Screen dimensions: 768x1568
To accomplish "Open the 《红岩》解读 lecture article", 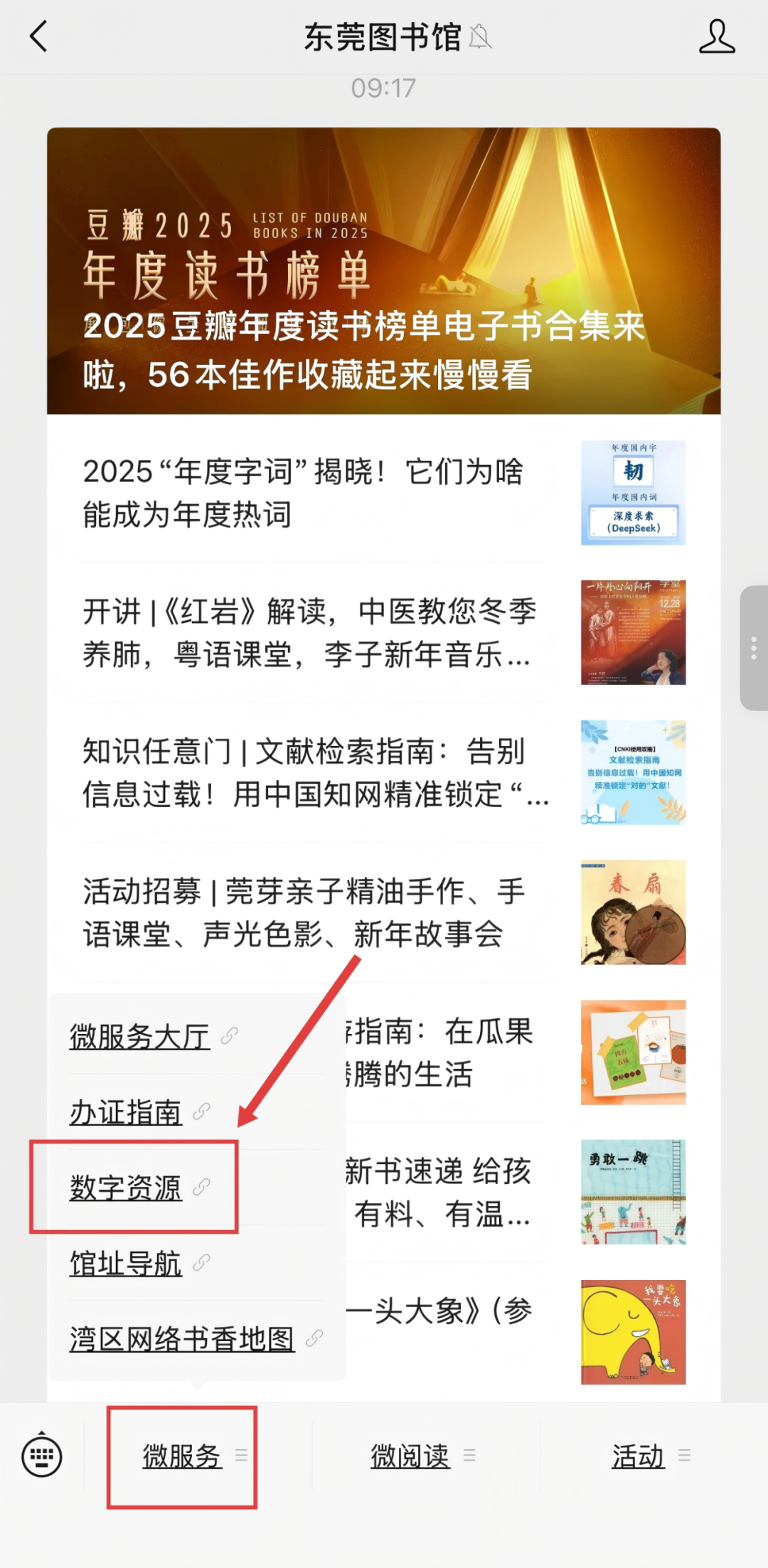I will (x=313, y=632).
